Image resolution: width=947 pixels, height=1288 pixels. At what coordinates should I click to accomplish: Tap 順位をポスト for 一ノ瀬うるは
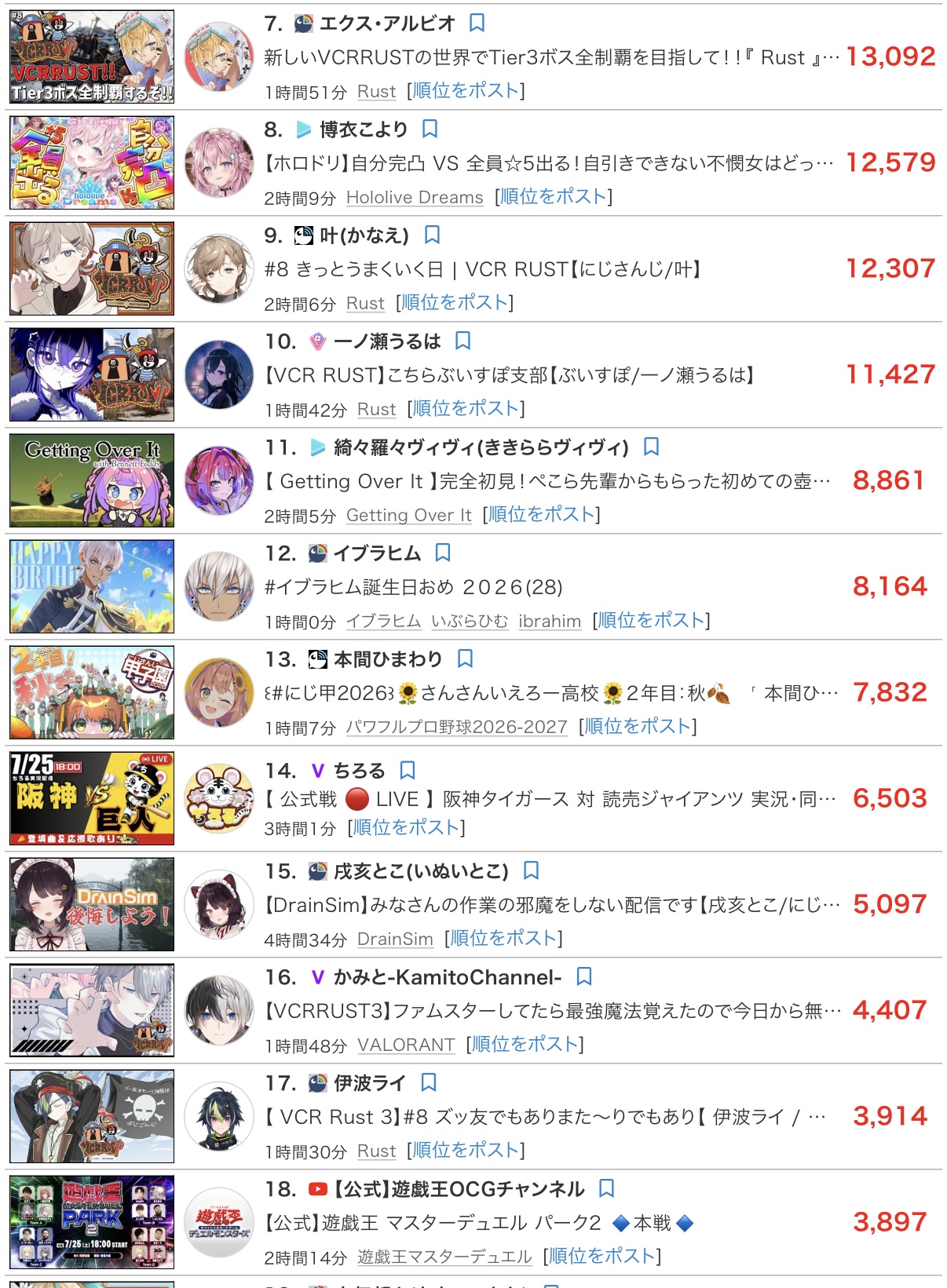466,409
